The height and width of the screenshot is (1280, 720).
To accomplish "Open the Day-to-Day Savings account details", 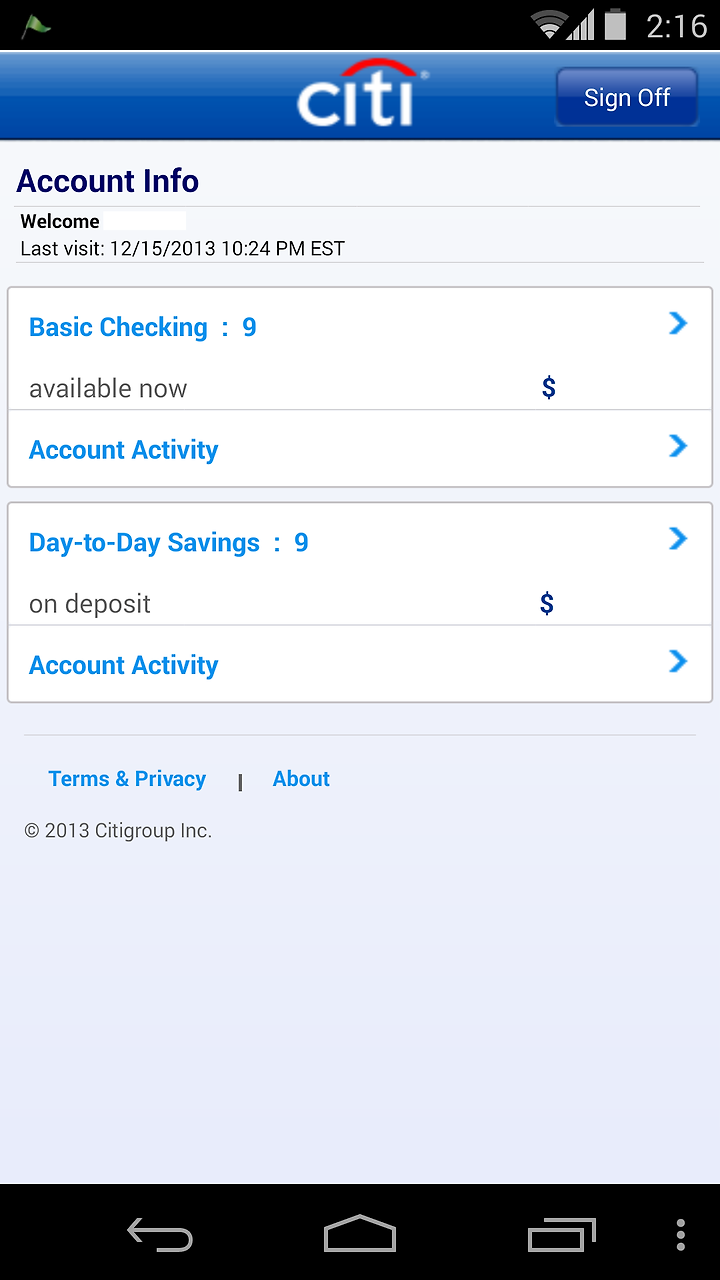I will pos(360,543).
